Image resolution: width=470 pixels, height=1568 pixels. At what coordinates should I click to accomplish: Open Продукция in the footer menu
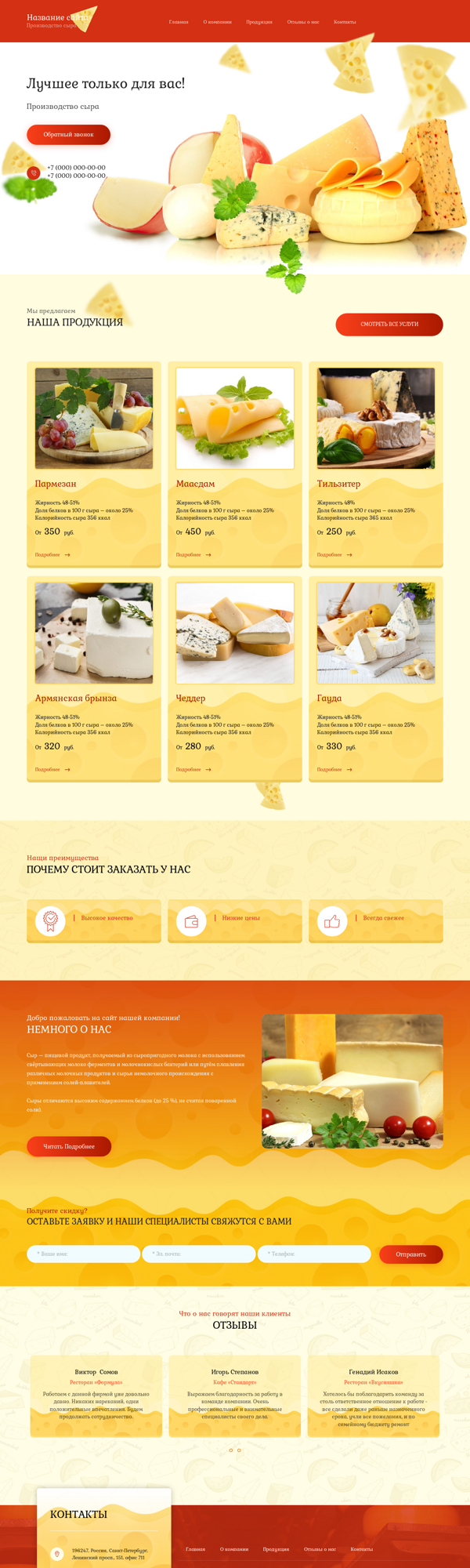coord(276,1549)
